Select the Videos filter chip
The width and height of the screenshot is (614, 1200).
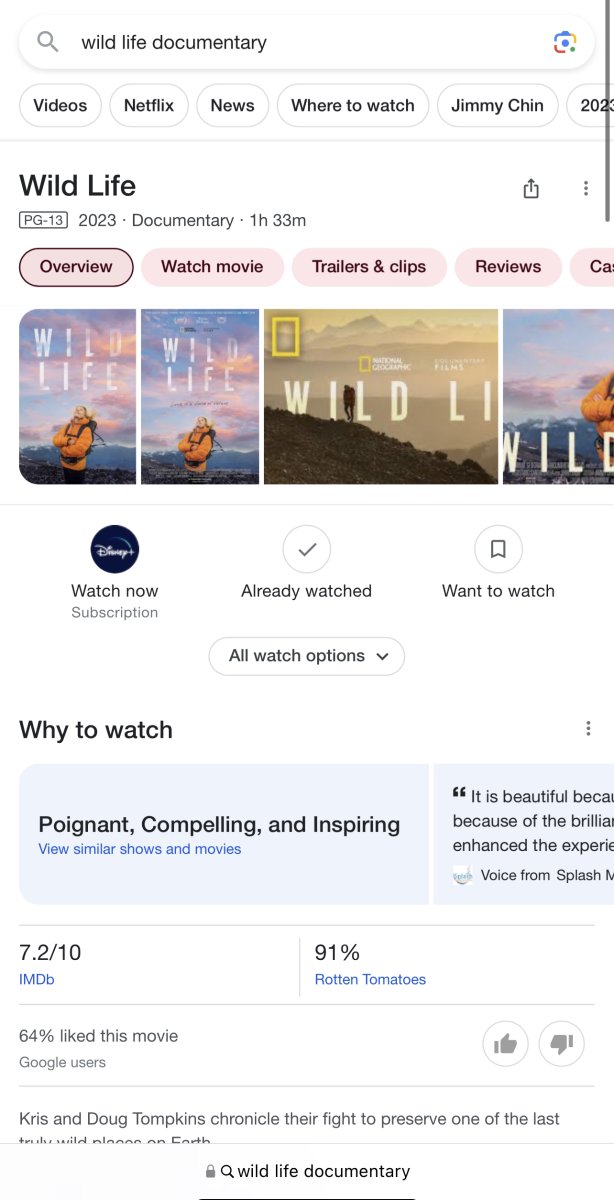click(x=60, y=106)
